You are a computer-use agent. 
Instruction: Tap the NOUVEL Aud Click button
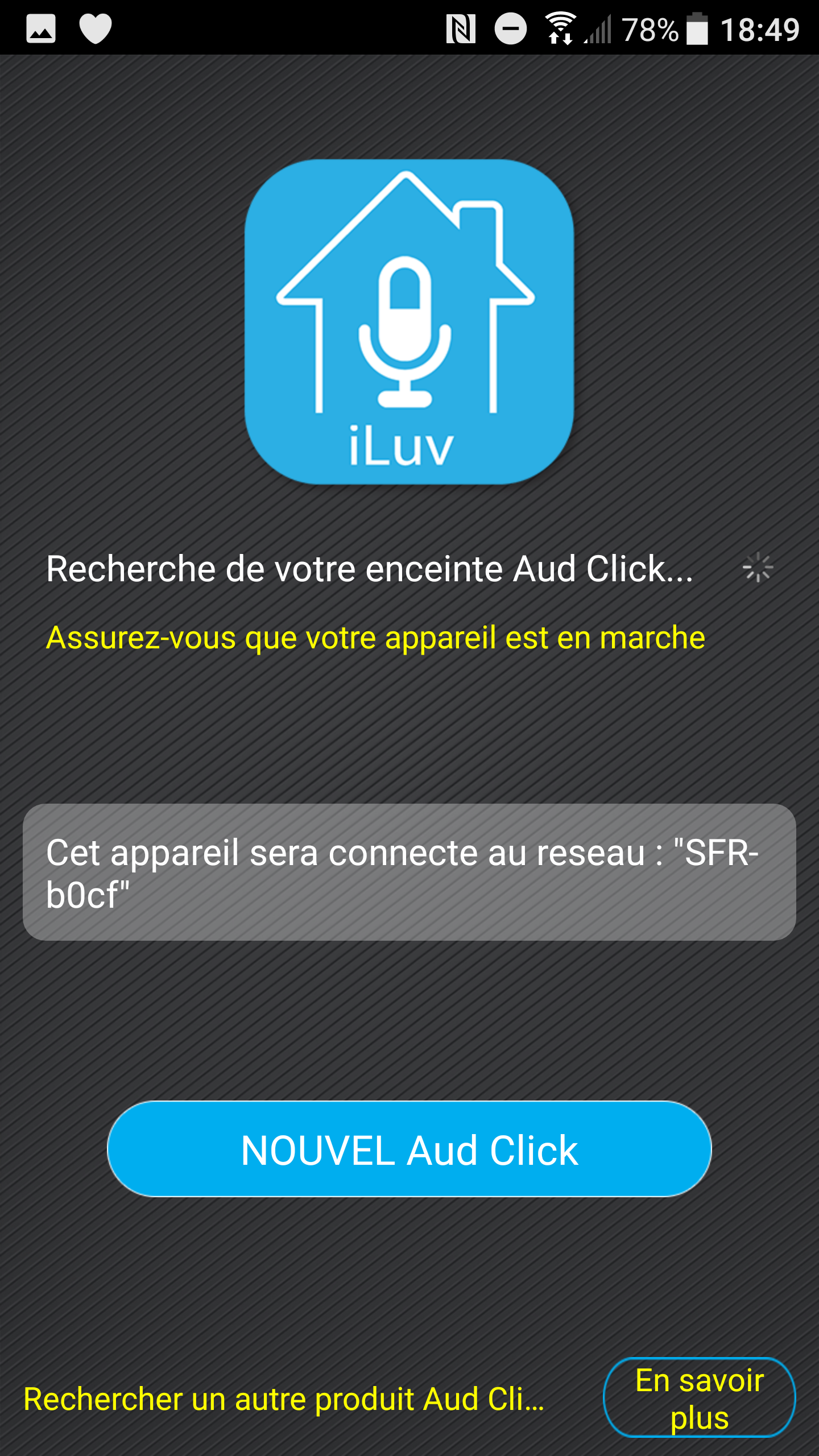point(409,1149)
